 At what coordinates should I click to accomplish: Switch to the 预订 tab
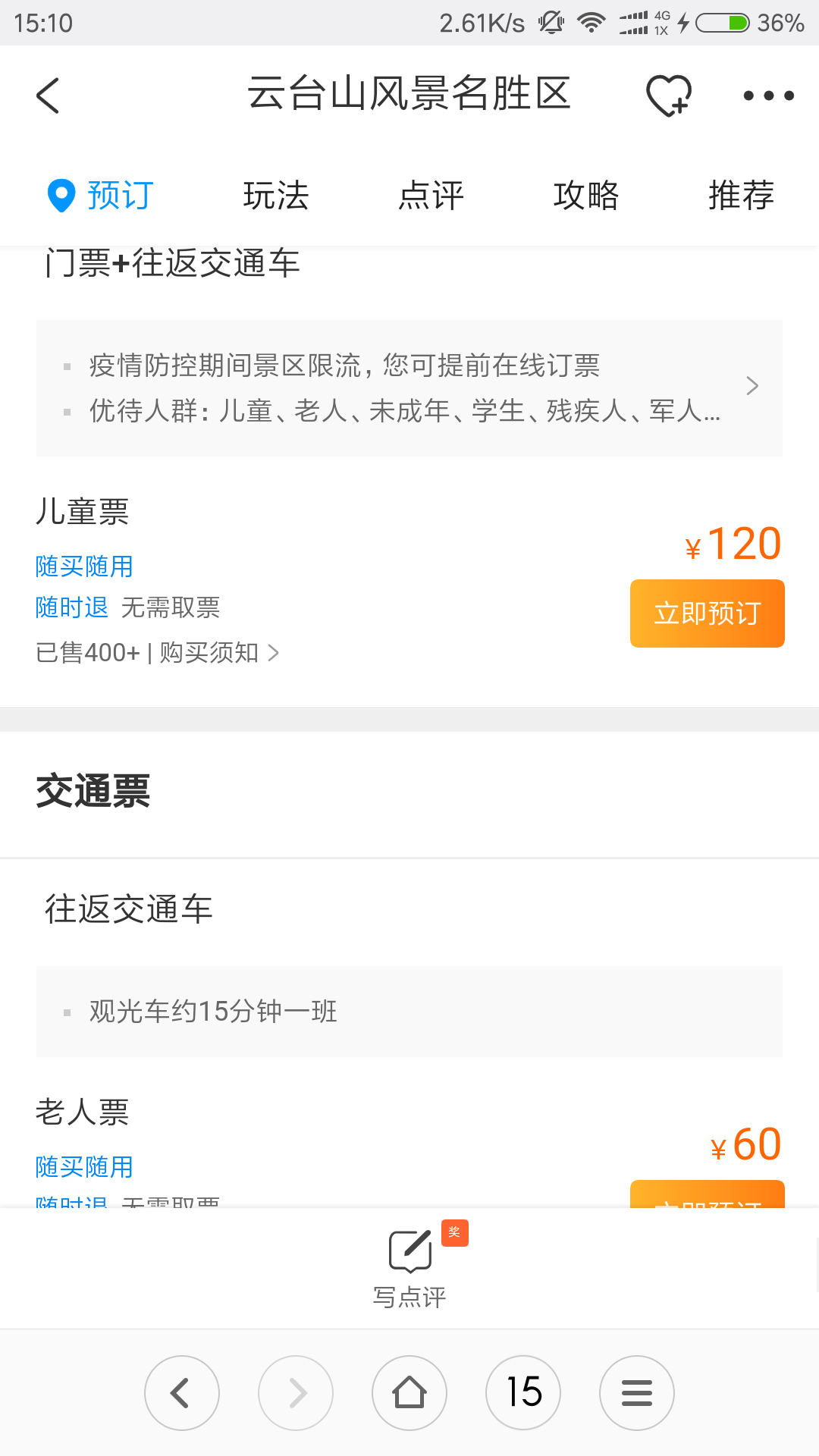click(102, 196)
